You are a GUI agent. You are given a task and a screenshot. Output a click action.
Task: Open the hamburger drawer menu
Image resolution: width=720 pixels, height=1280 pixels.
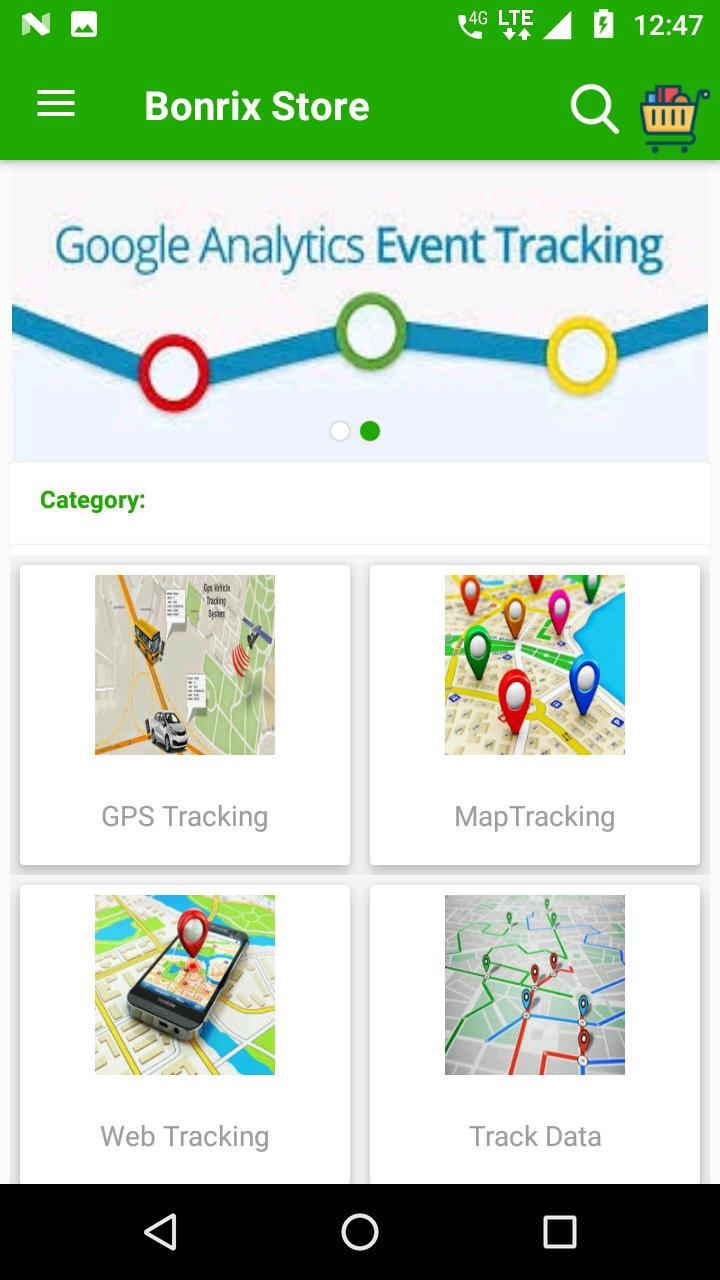coord(56,105)
